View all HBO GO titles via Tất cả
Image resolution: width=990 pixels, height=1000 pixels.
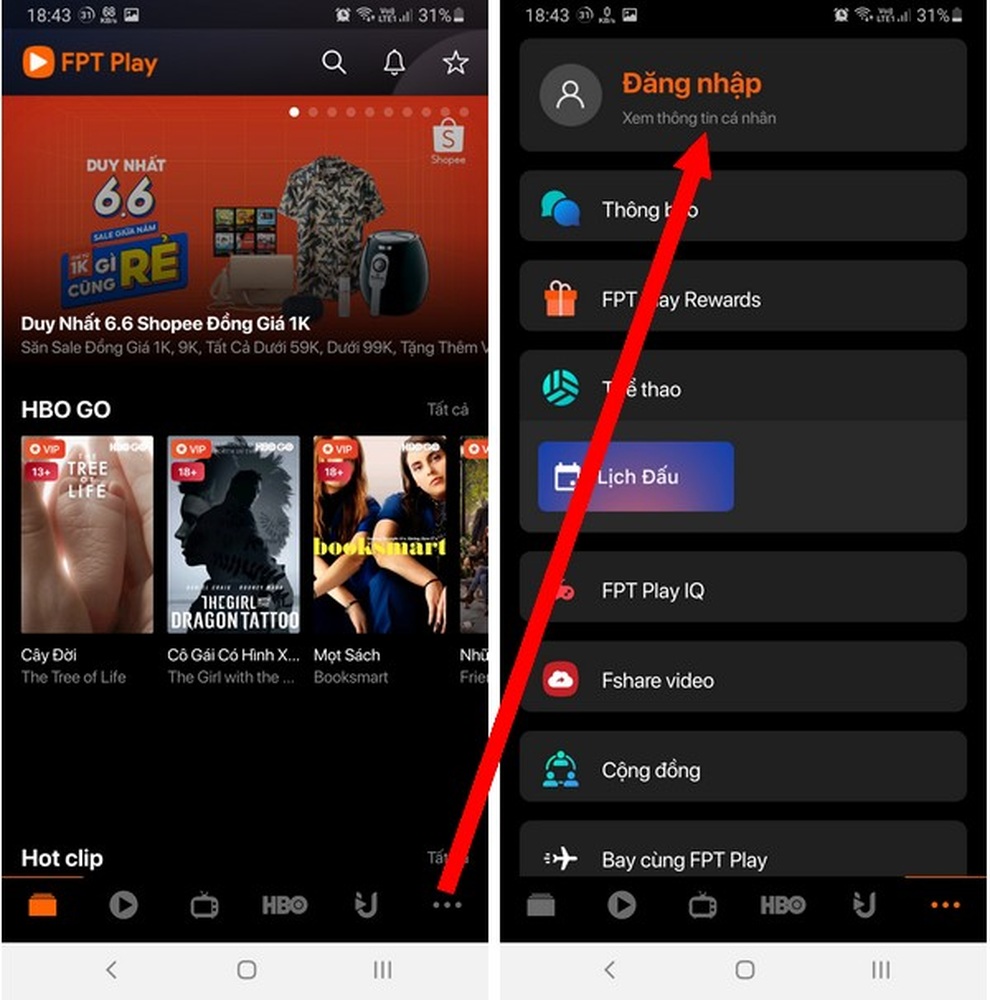[x=447, y=410]
